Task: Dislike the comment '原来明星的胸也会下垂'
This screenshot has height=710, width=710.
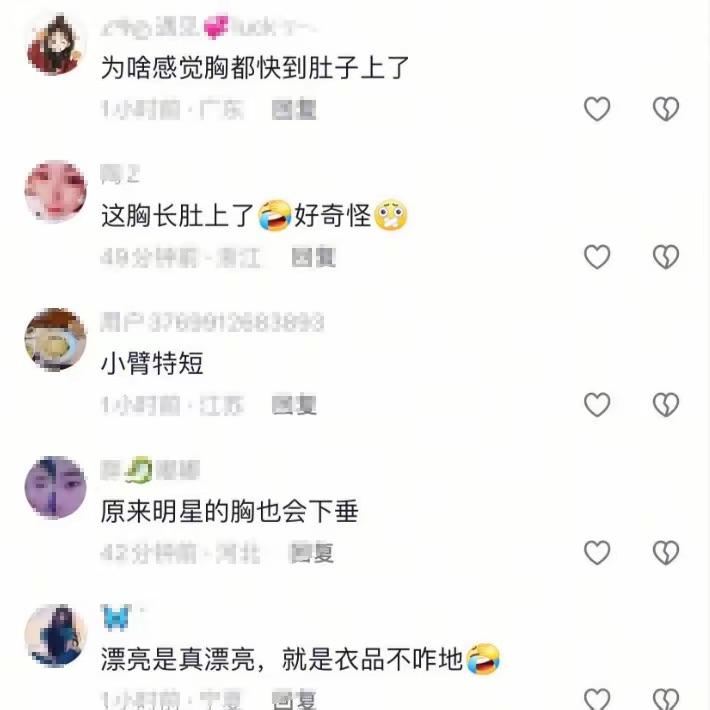Action: 666,552
